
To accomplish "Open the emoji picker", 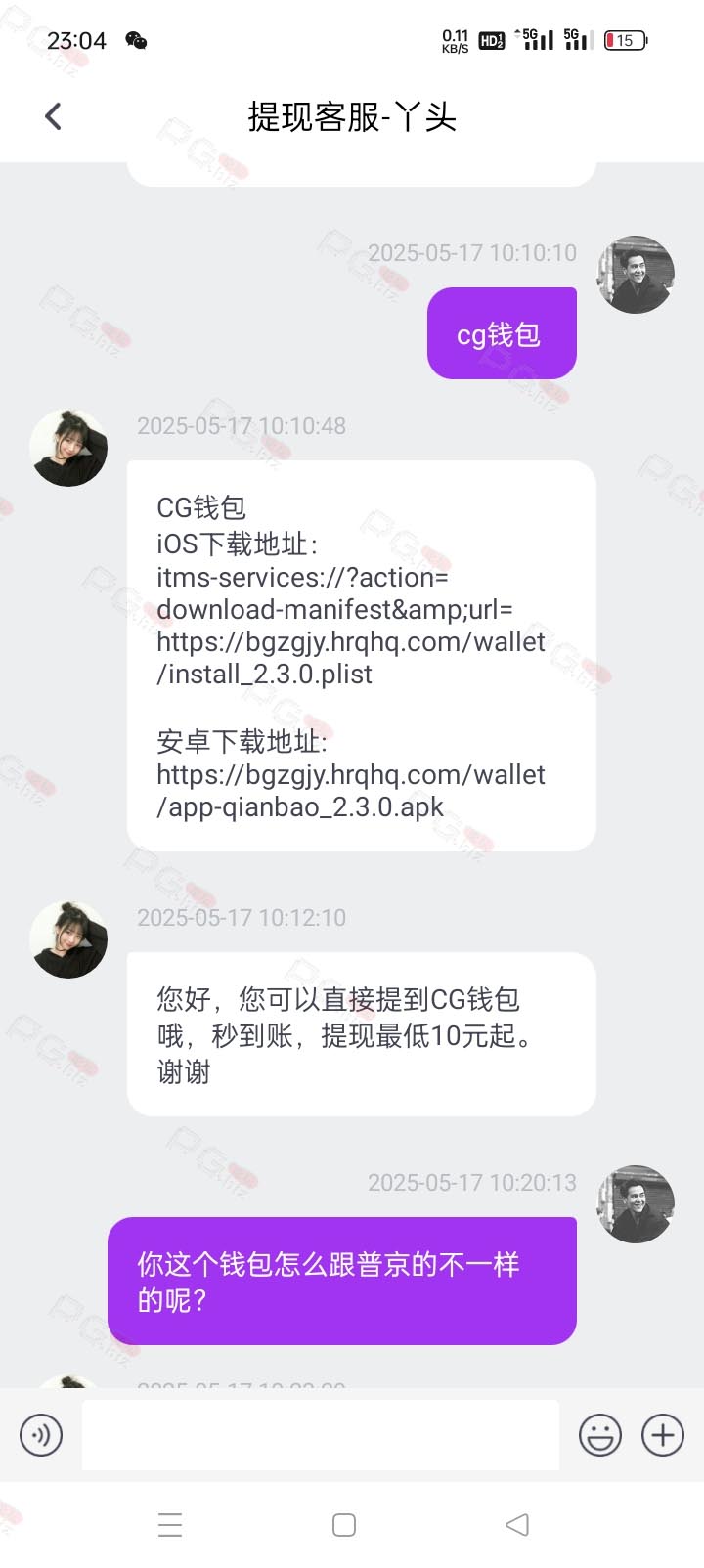I will click(x=599, y=1435).
